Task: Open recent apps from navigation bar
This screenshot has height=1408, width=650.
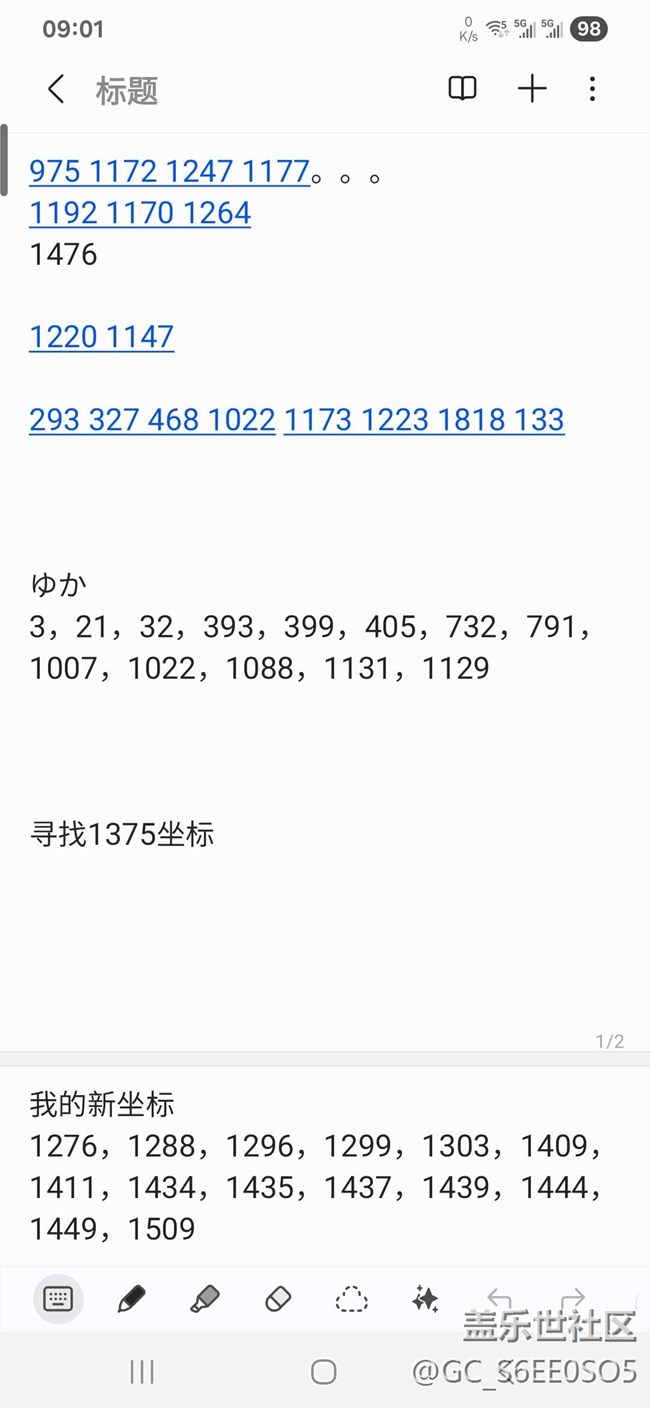Action: click(x=142, y=1372)
